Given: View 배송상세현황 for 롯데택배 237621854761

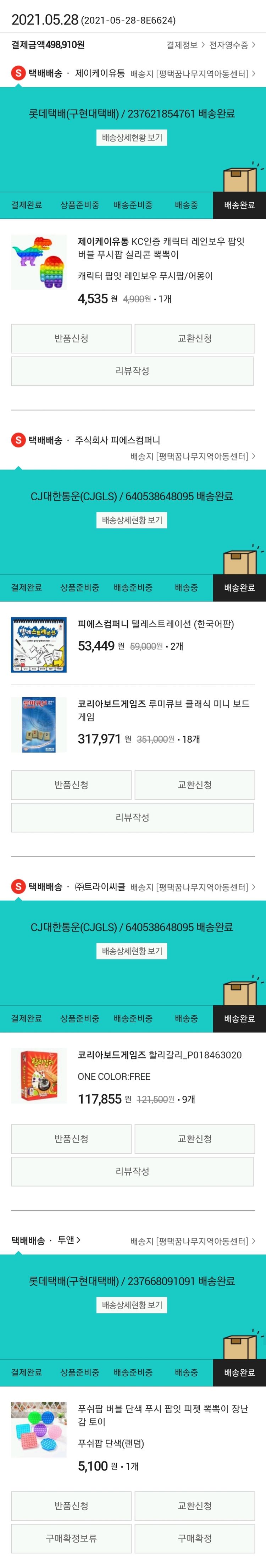Looking at the screenshot, I should (x=132, y=138).
